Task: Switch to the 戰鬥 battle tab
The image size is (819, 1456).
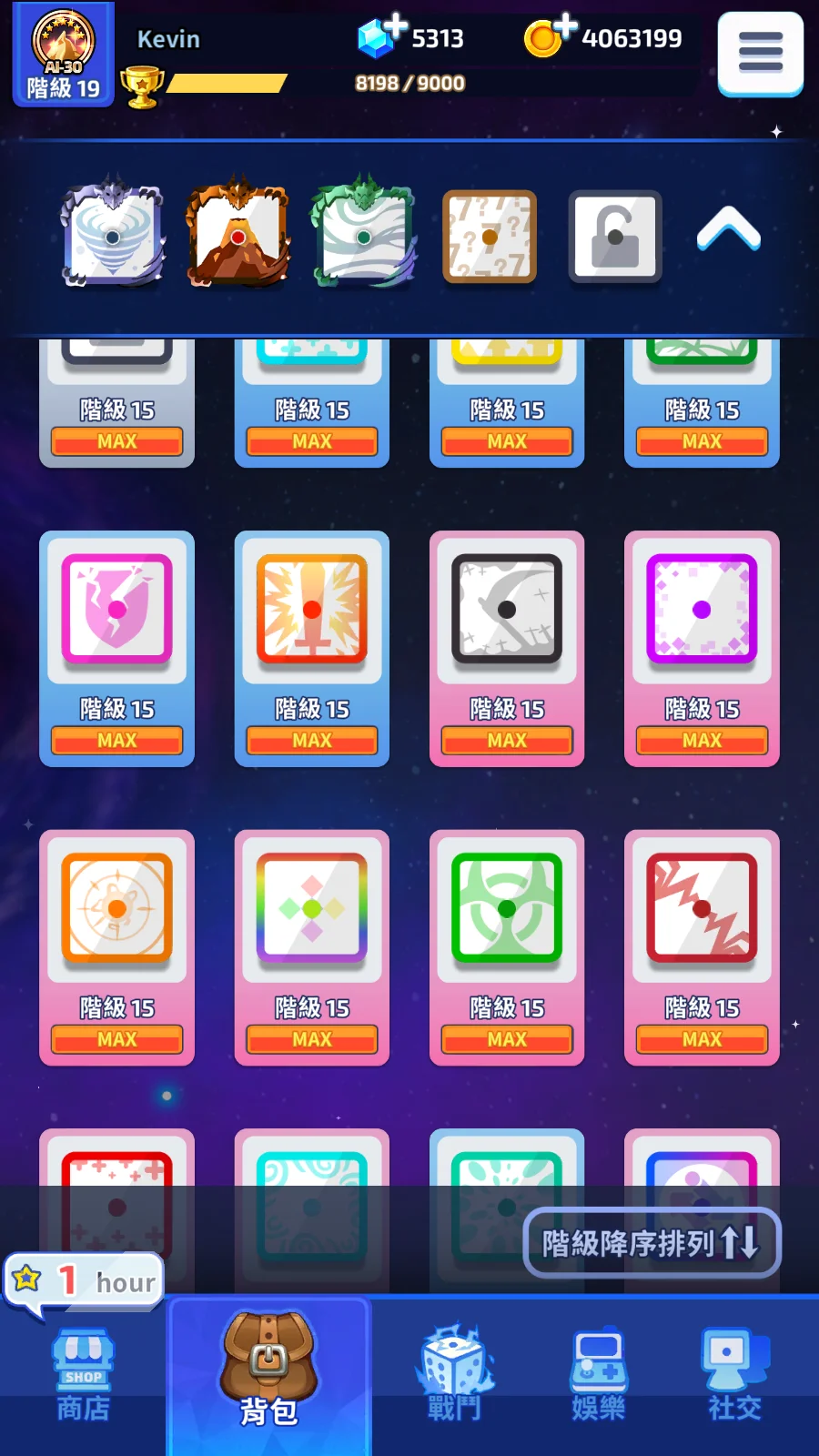Action: [x=454, y=1376]
